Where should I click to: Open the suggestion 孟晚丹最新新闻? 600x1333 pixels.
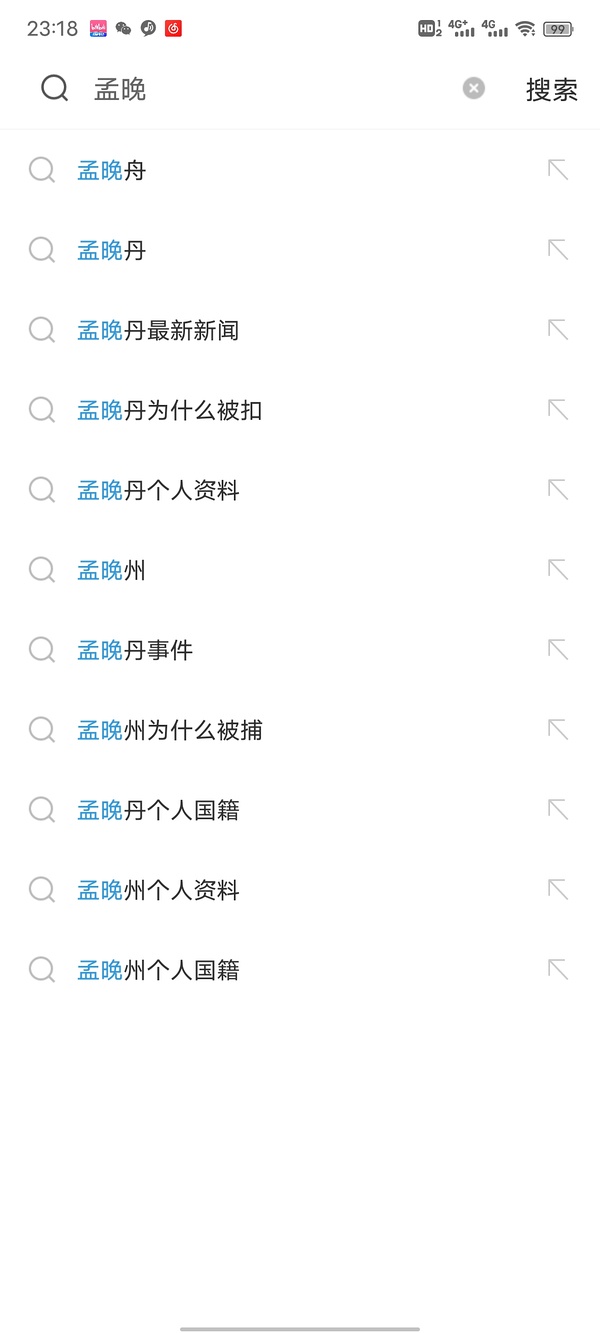(158, 330)
